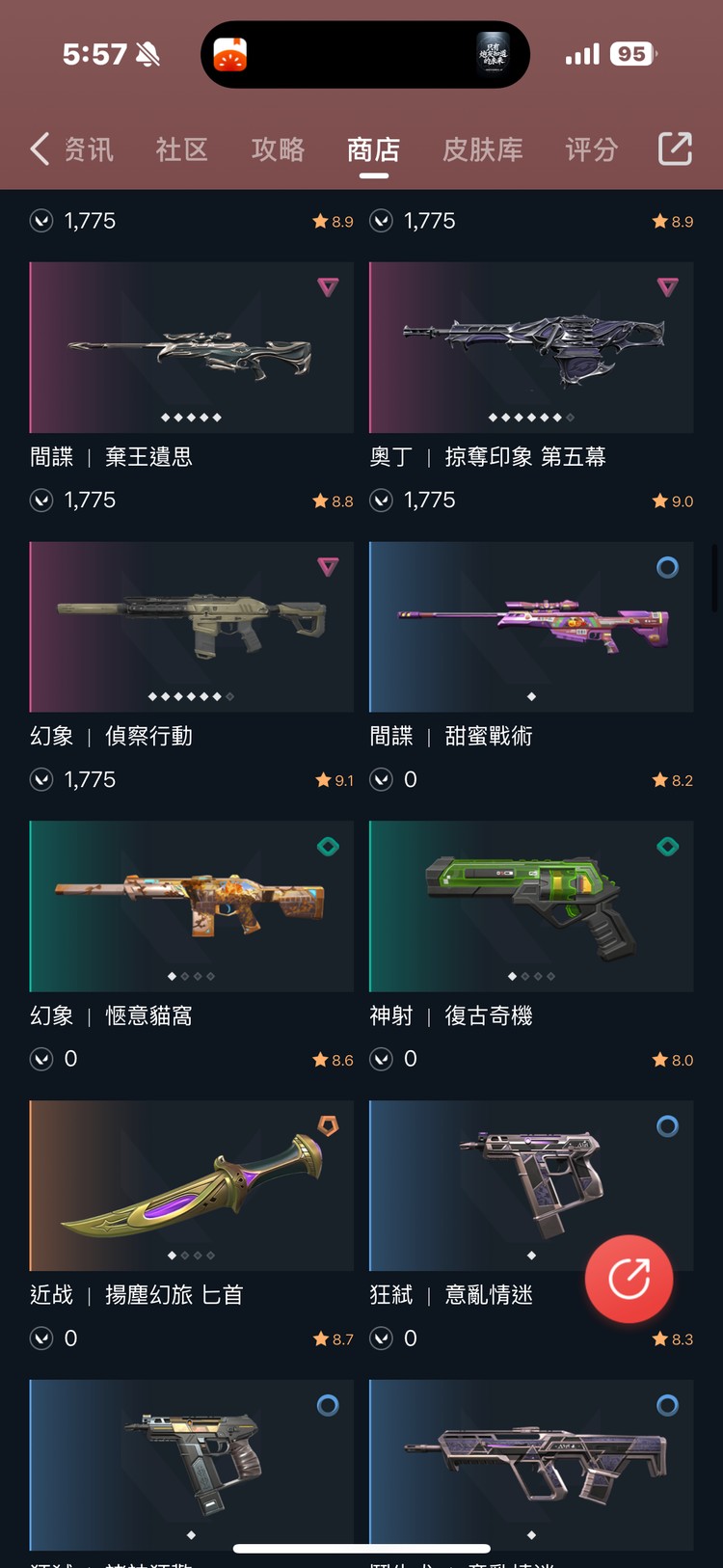The height and width of the screenshot is (1568, 723).
Task: Tap the diamond icon on 復古奇機 card
Action: pos(668,846)
